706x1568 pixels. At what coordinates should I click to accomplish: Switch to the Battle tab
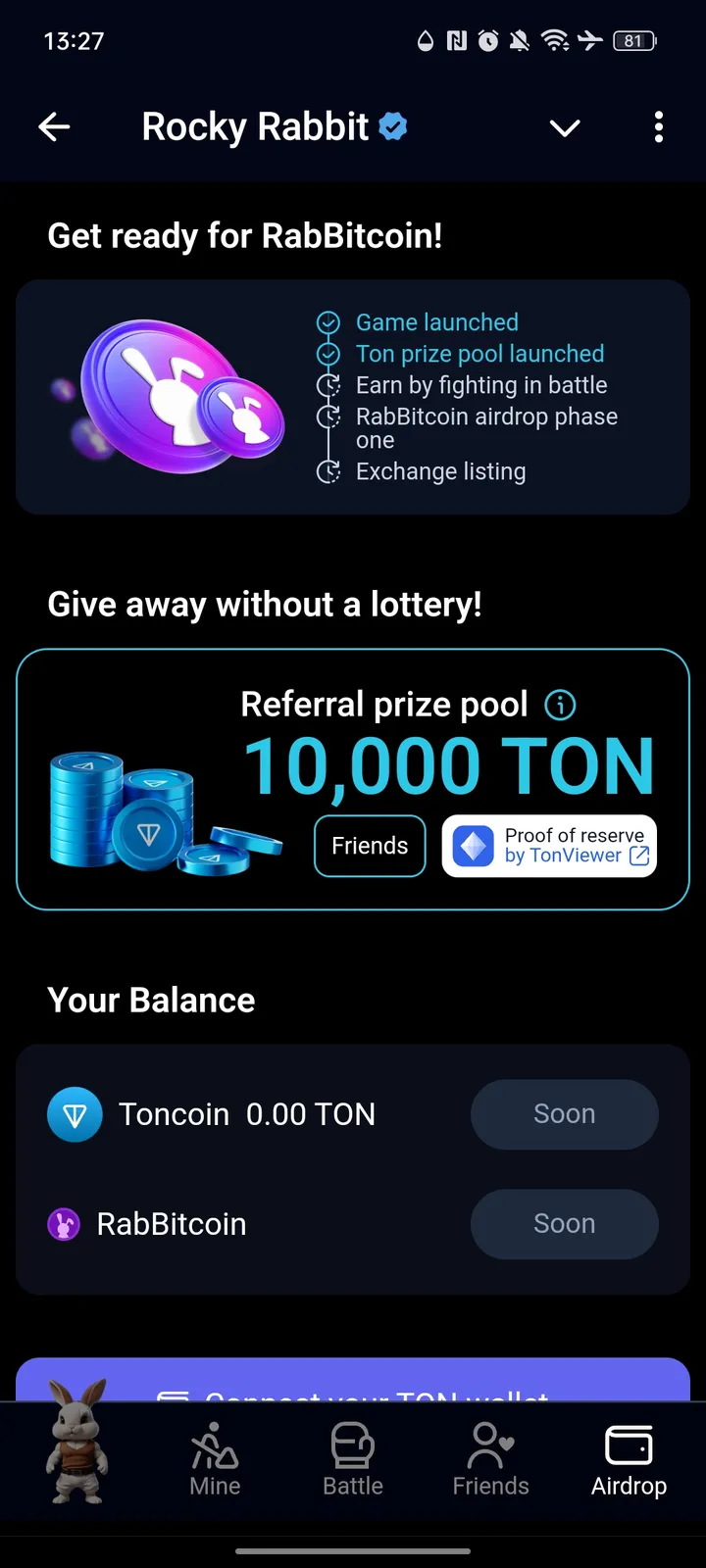tap(353, 1460)
